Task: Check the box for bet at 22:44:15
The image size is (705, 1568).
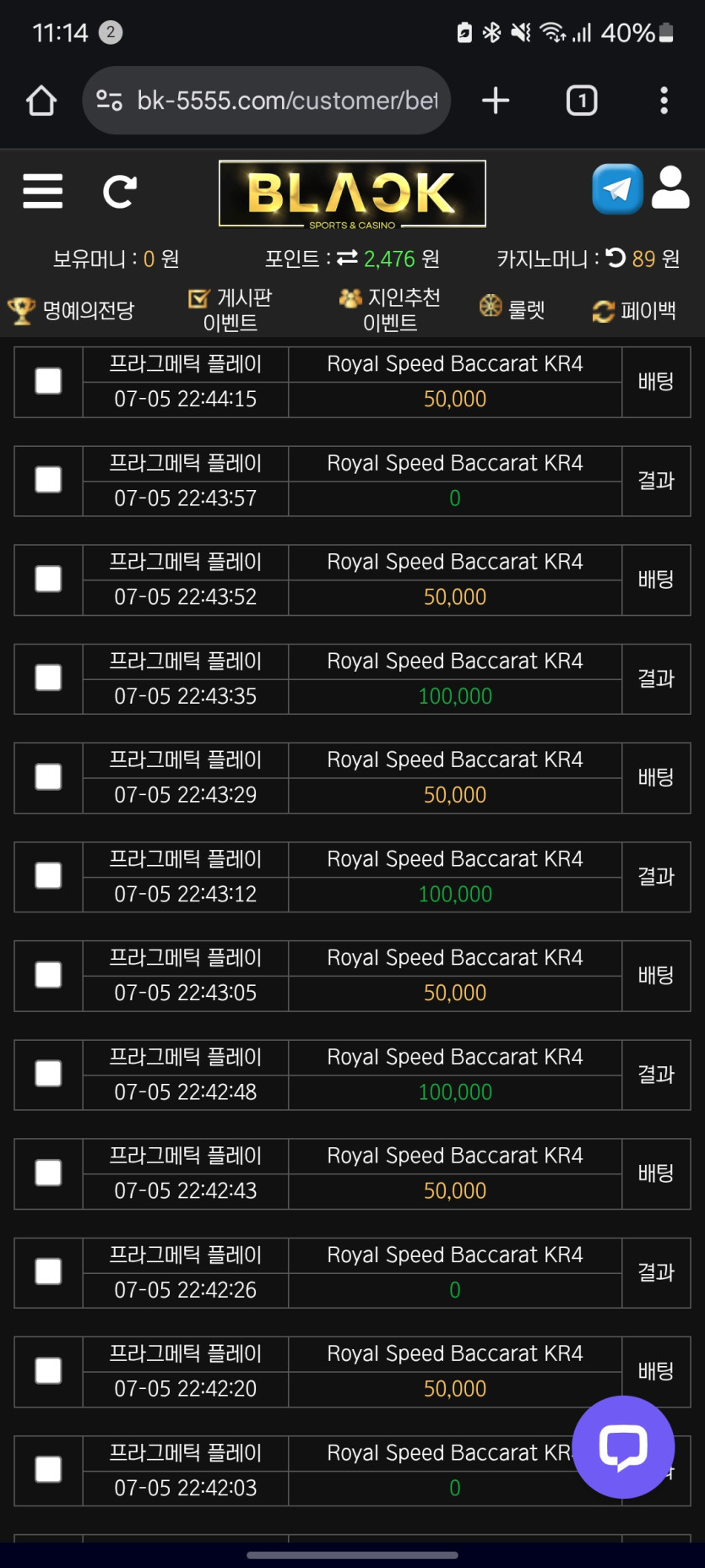Action: click(48, 381)
